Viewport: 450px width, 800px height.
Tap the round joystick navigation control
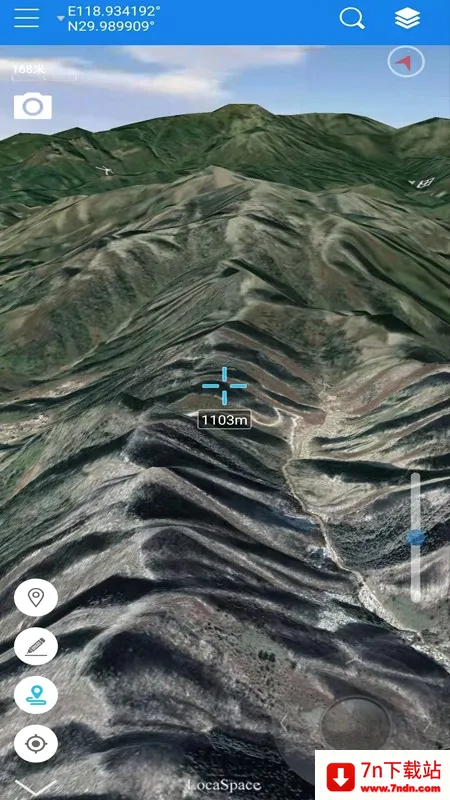pos(356,724)
